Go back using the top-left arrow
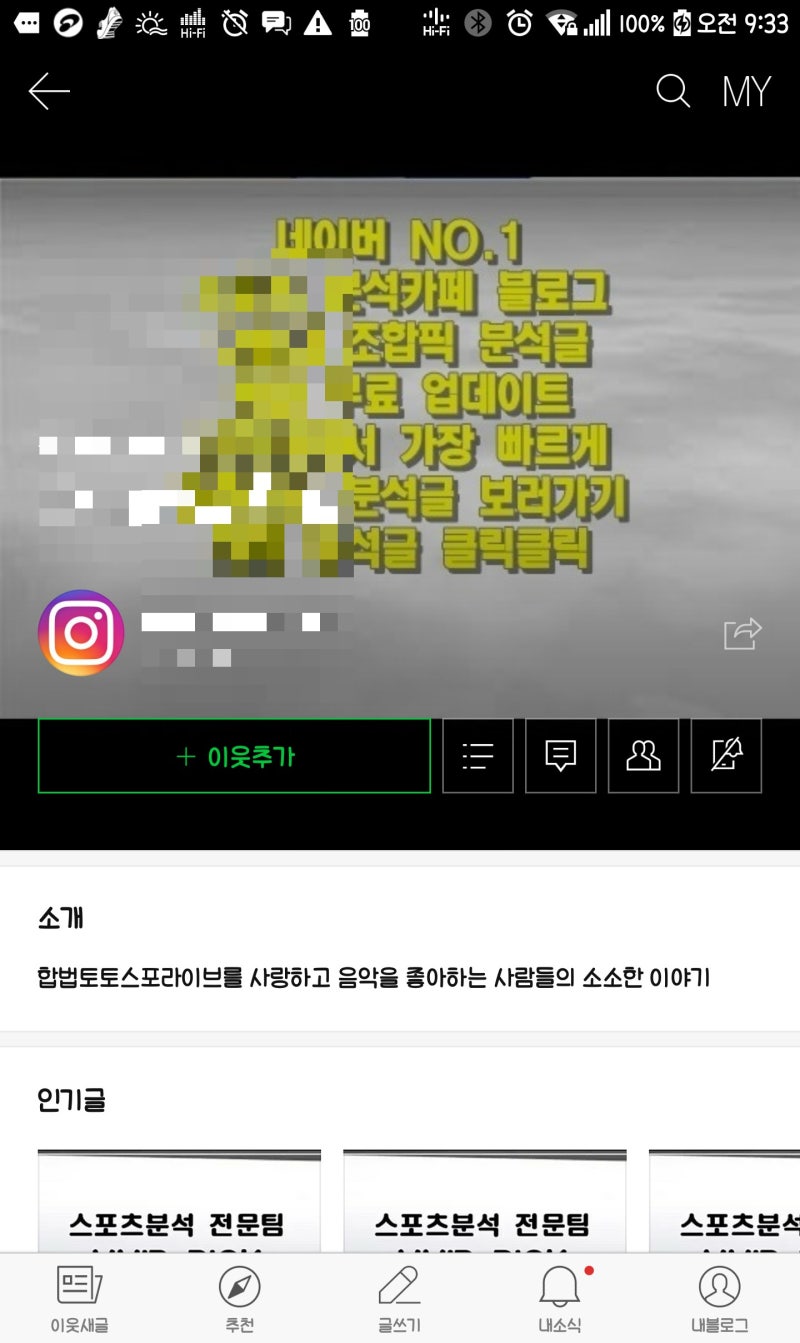 tap(49, 92)
